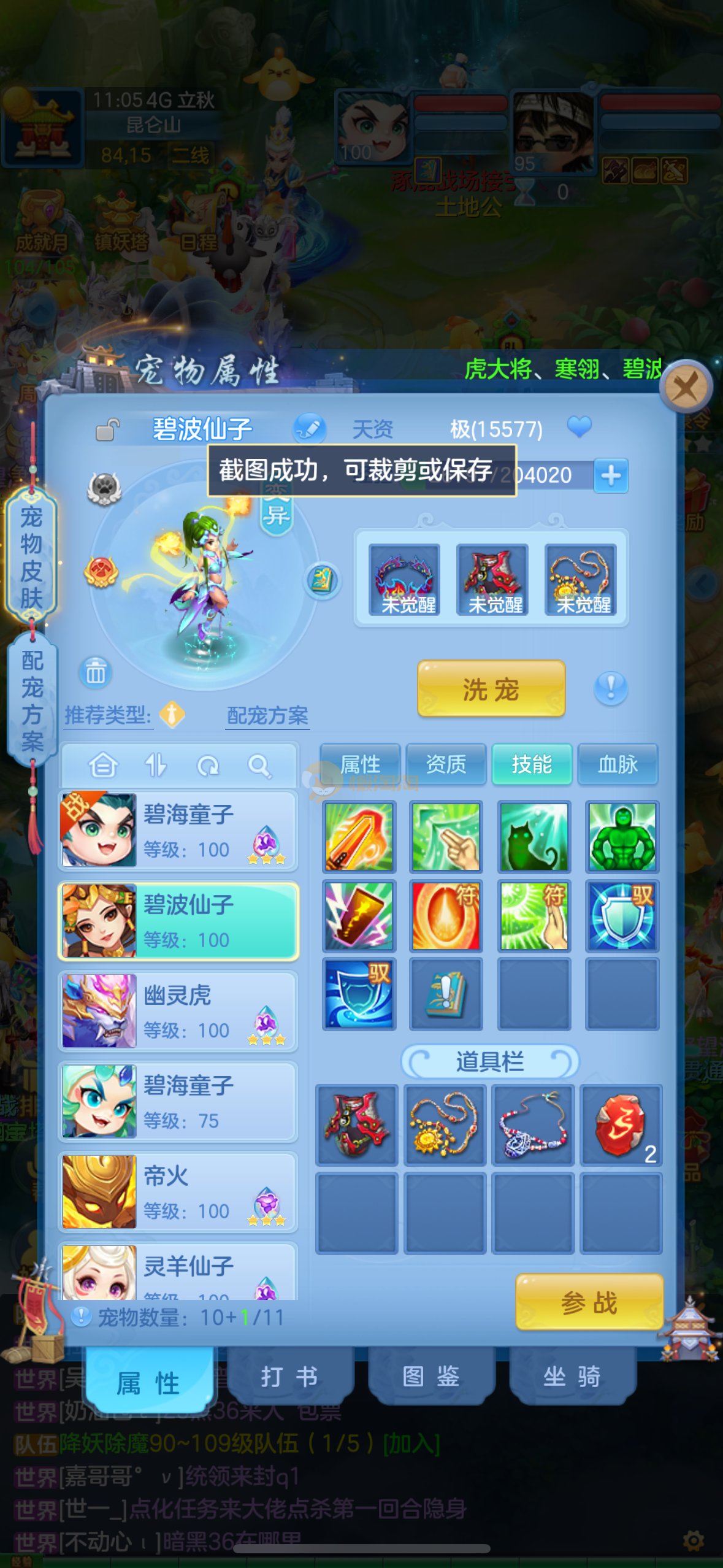
Task: Open the 打书 bottom tab
Action: (289, 1377)
